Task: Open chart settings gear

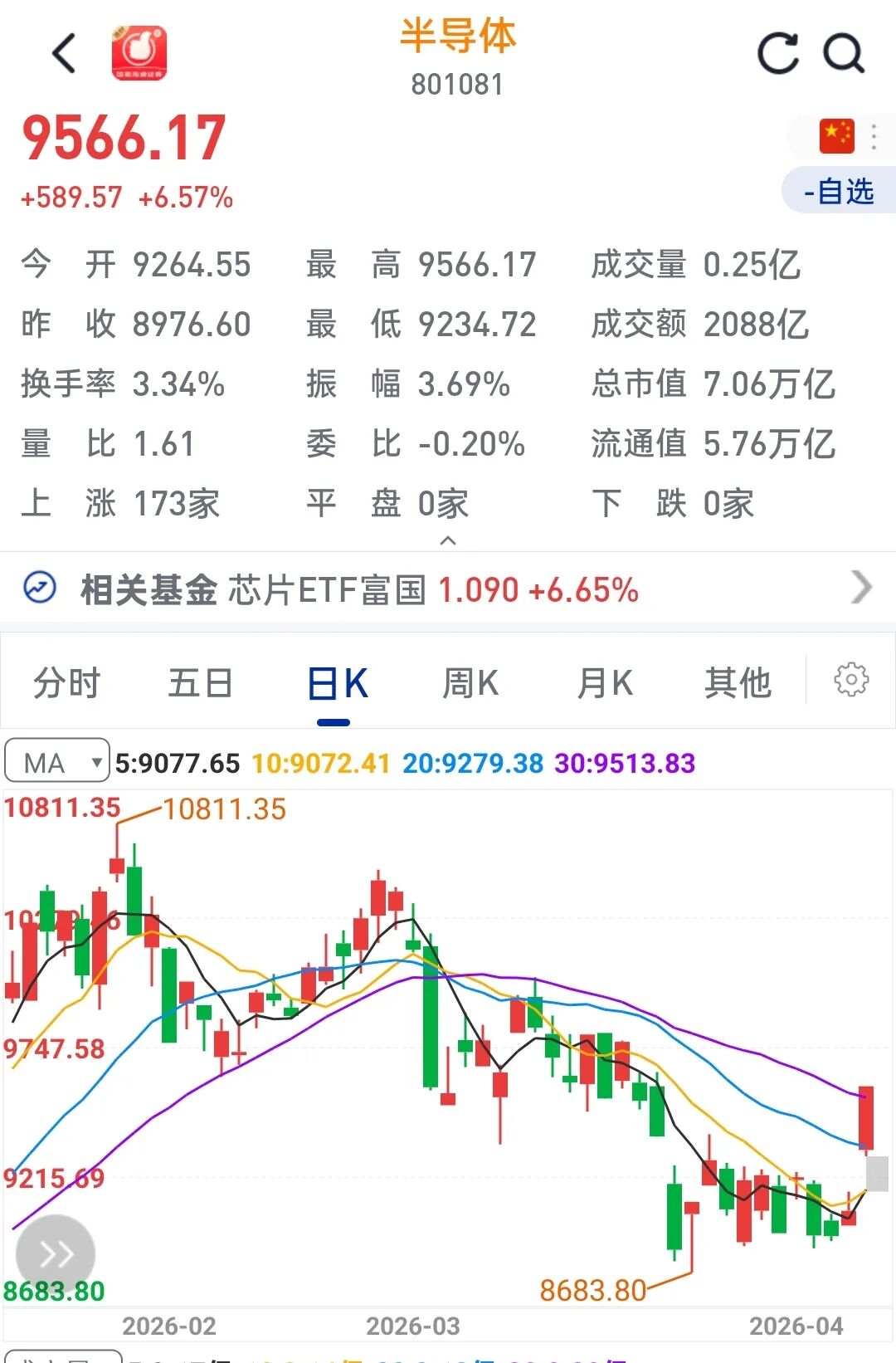Action: coord(851,680)
